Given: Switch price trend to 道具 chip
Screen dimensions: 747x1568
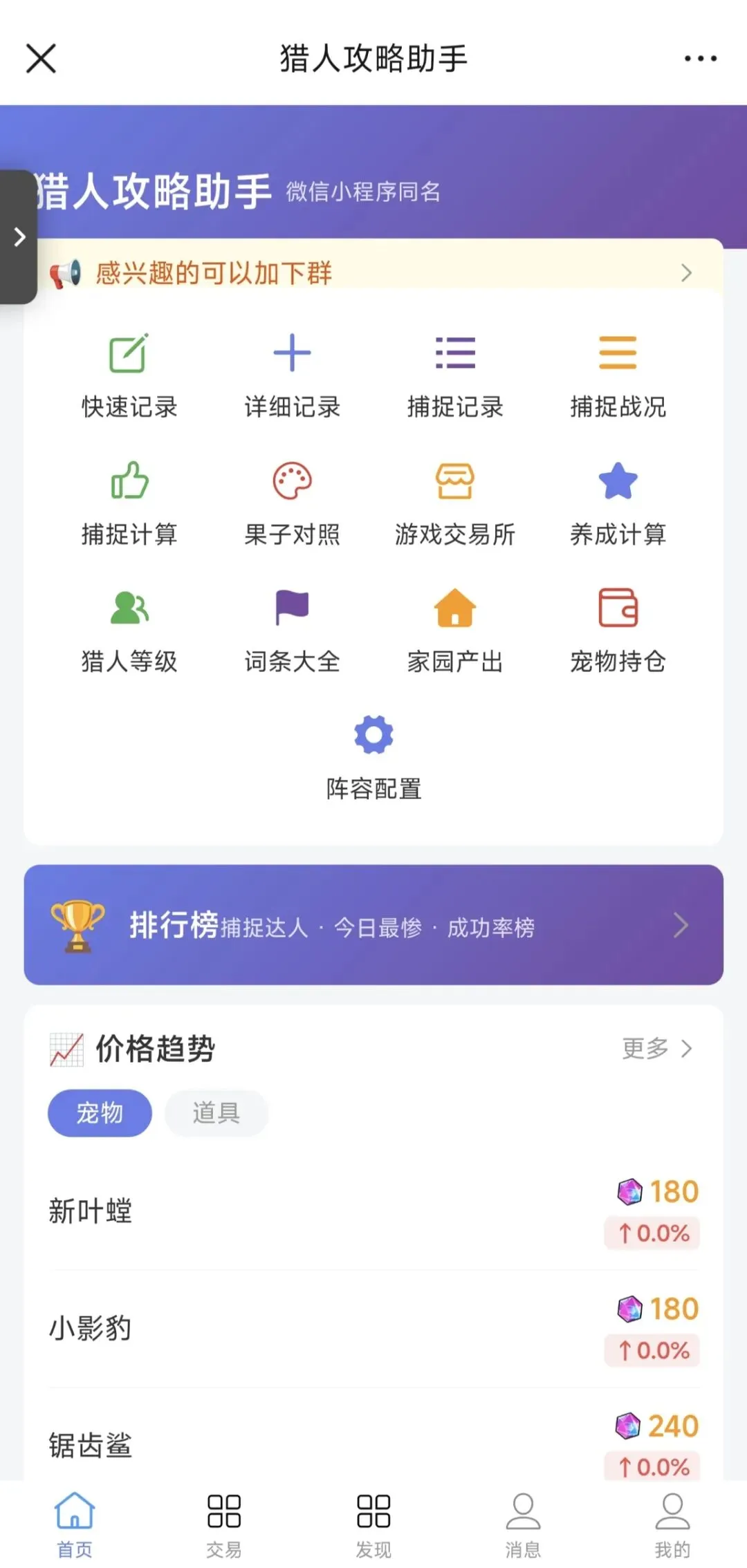Looking at the screenshot, I should [x=216, y=1113].
